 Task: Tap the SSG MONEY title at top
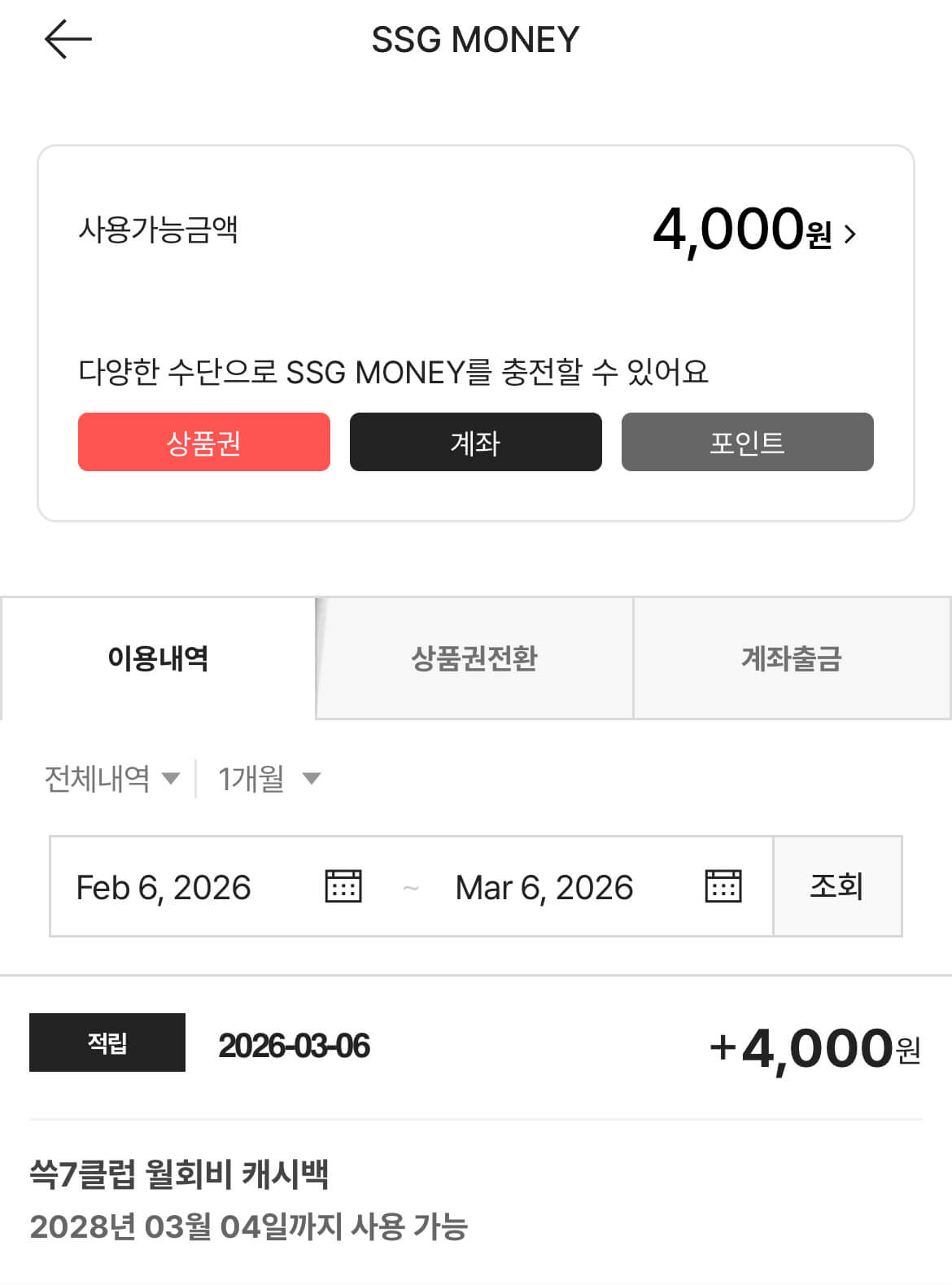[x=475, y=38]
